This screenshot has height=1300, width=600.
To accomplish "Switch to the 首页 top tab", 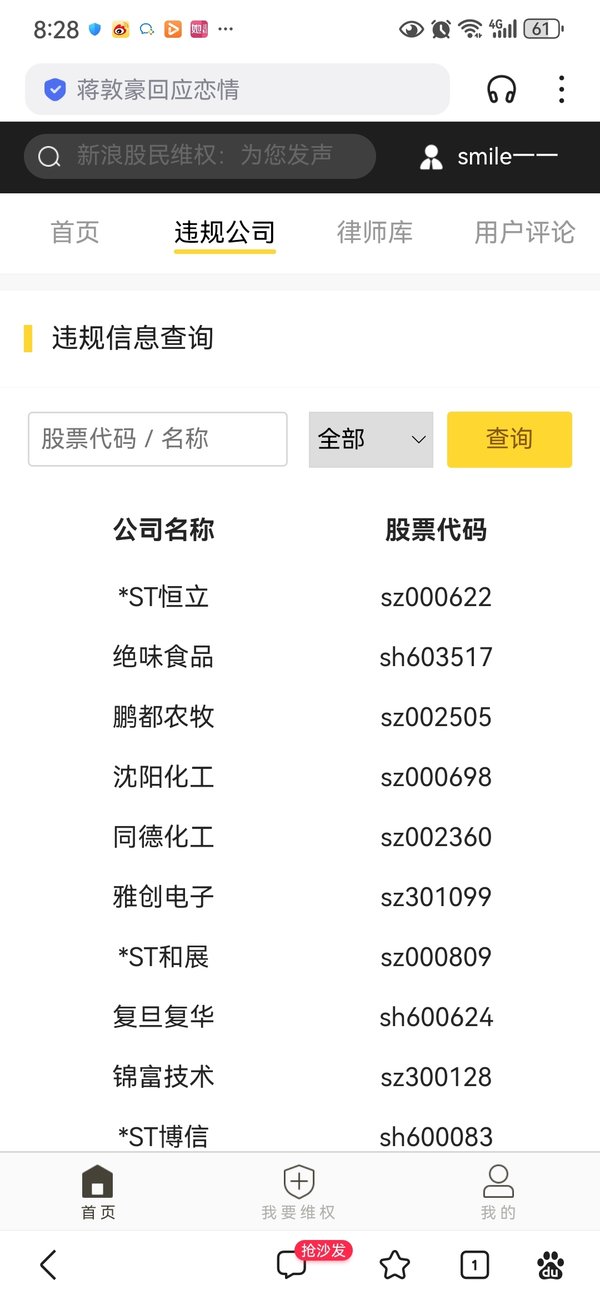I will (x=75, y=233).
